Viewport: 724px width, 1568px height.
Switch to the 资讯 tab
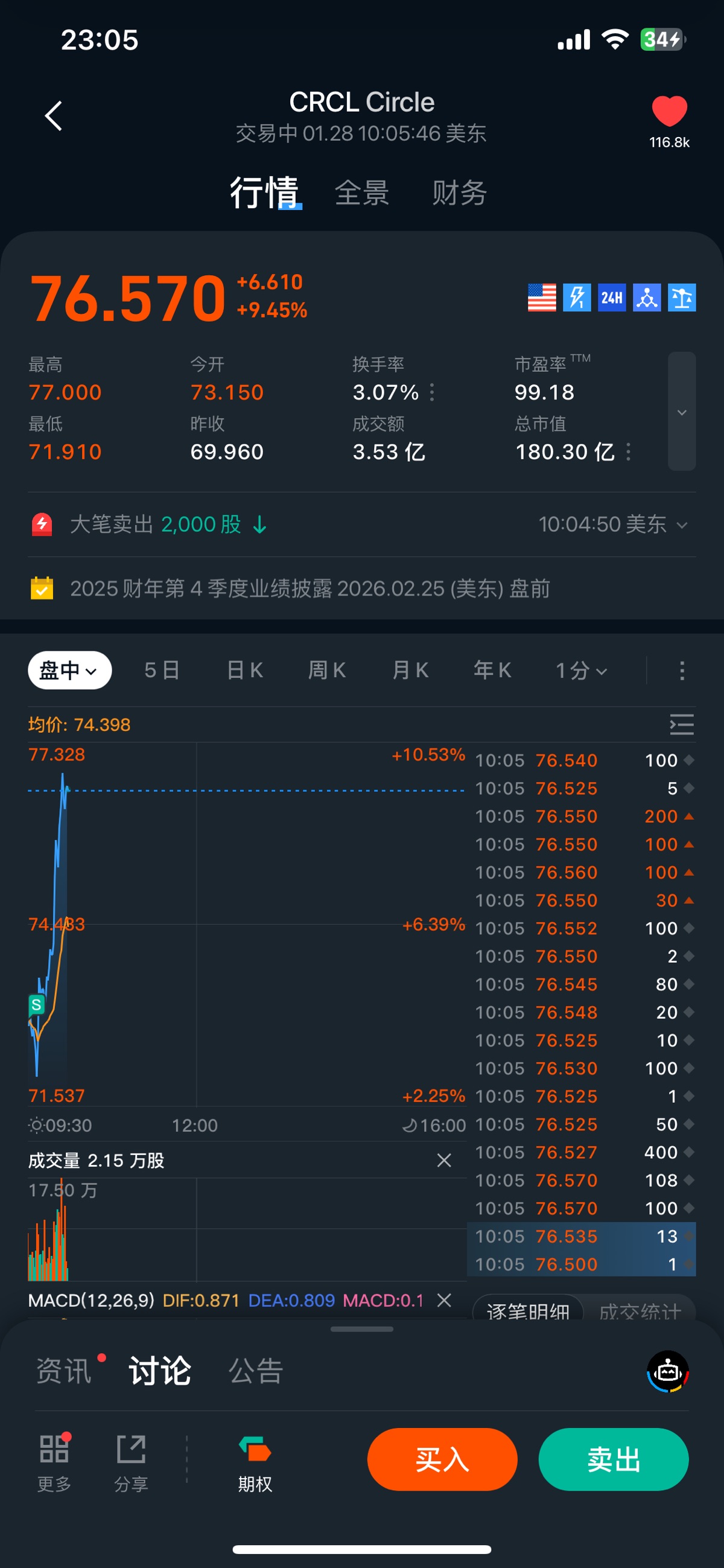pyautogui.click(x=64, y=1371)
